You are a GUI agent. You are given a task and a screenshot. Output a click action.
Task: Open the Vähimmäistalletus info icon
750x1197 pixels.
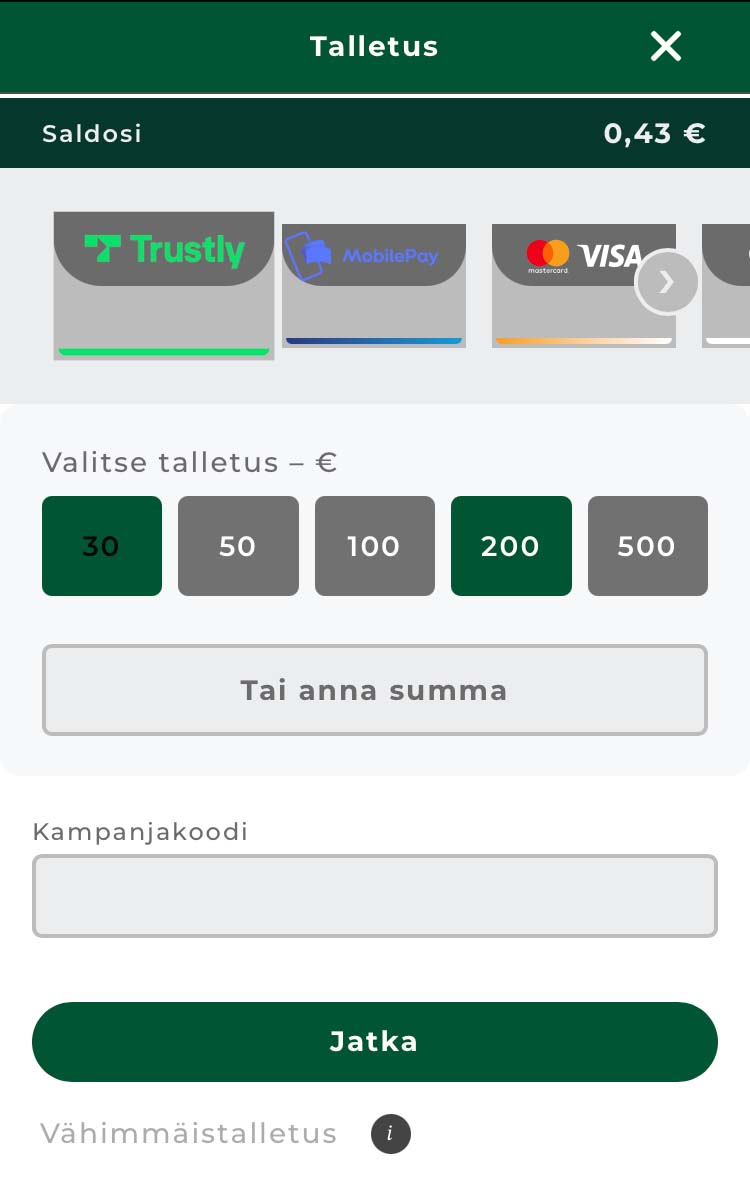391,1134
